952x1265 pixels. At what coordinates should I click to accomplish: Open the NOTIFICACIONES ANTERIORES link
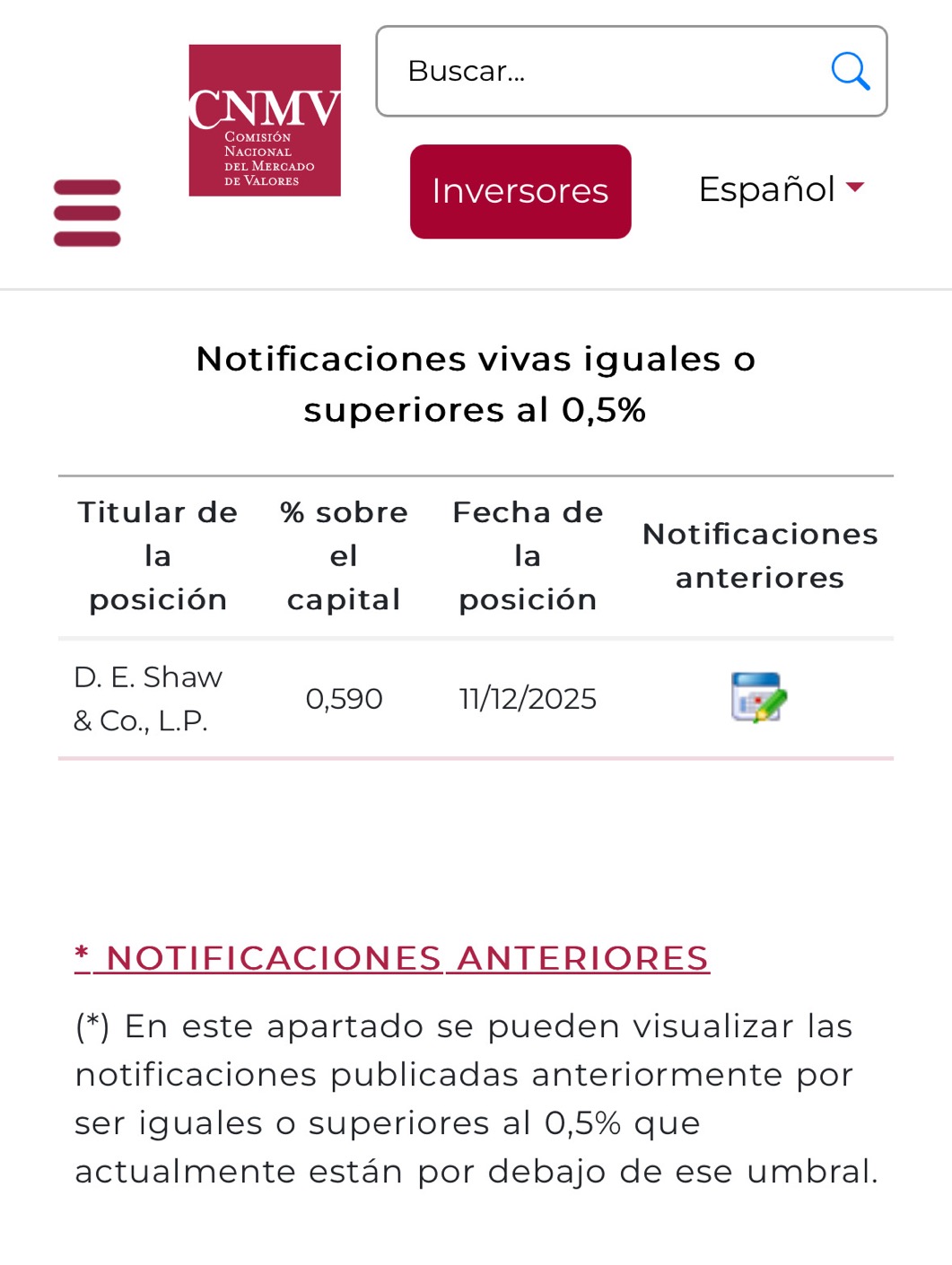click(392, 957)
